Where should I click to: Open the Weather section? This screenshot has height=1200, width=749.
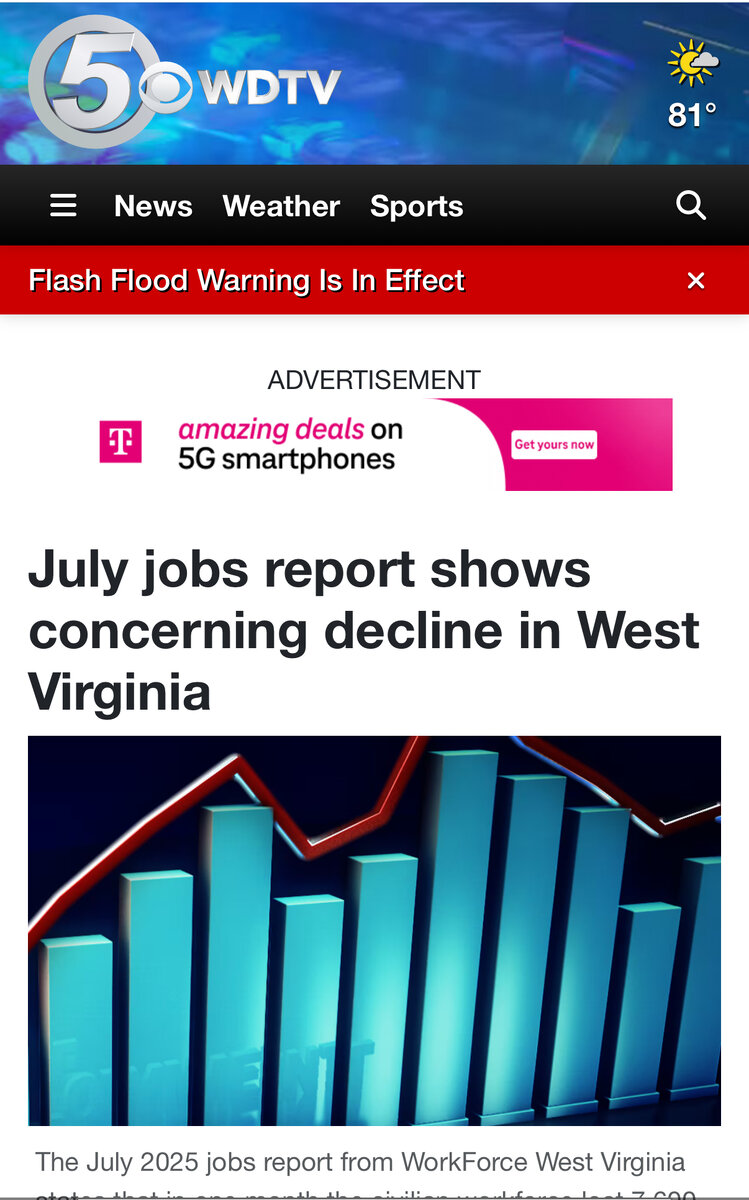tap(281, 206)
